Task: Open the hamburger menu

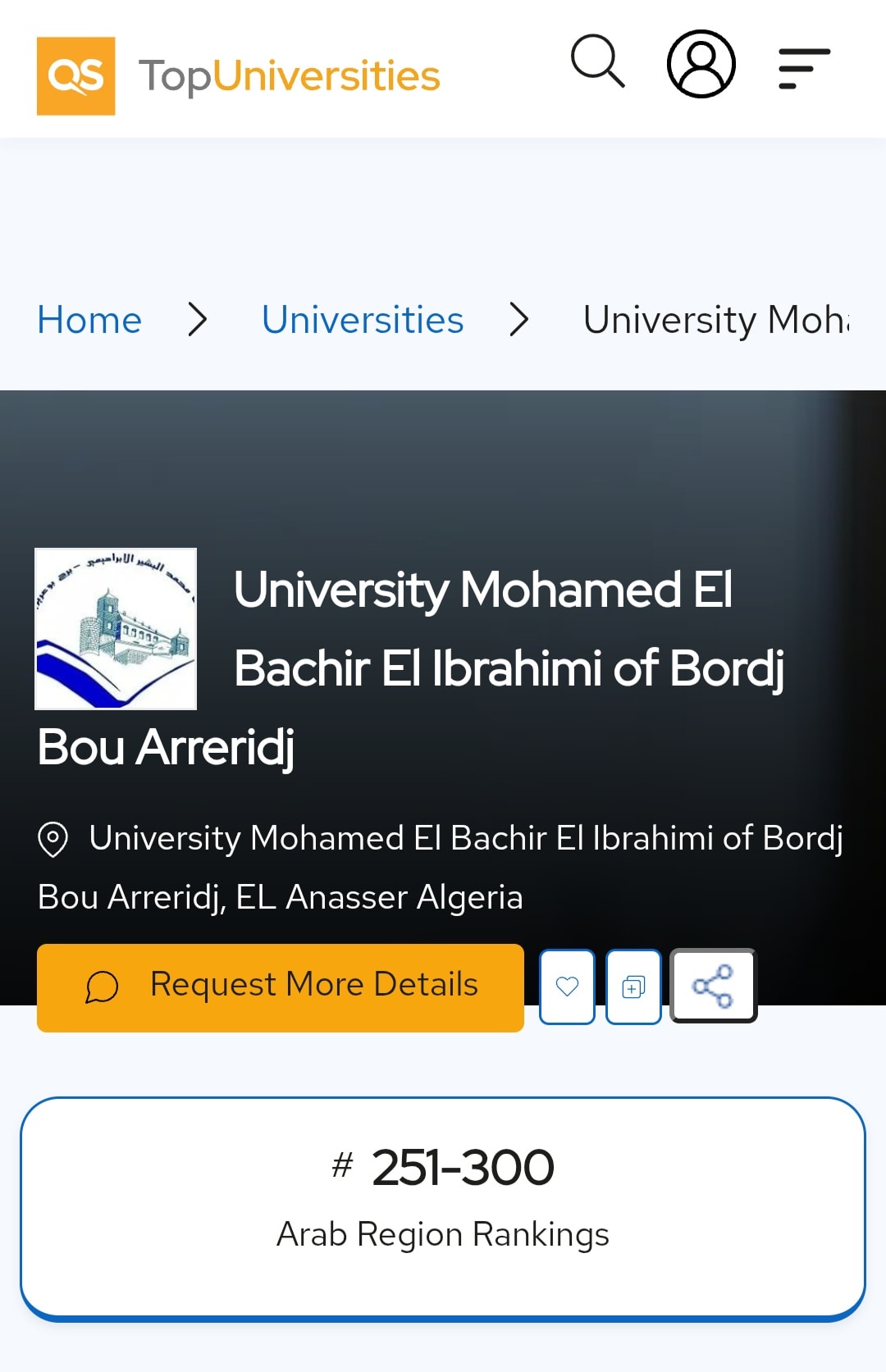Action: point(804,68)
